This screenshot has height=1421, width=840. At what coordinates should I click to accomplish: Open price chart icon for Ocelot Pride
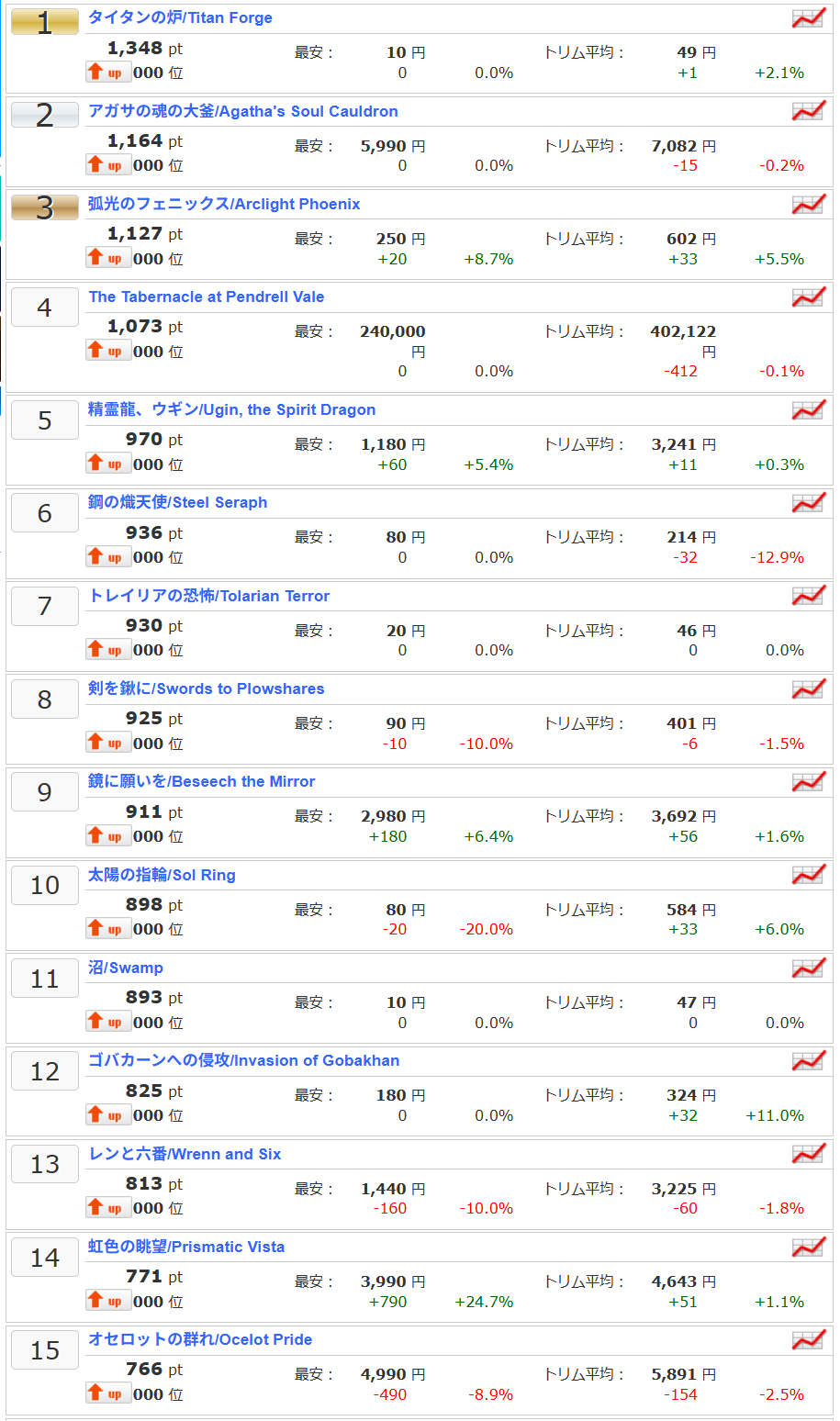(x=808, y=1339)
